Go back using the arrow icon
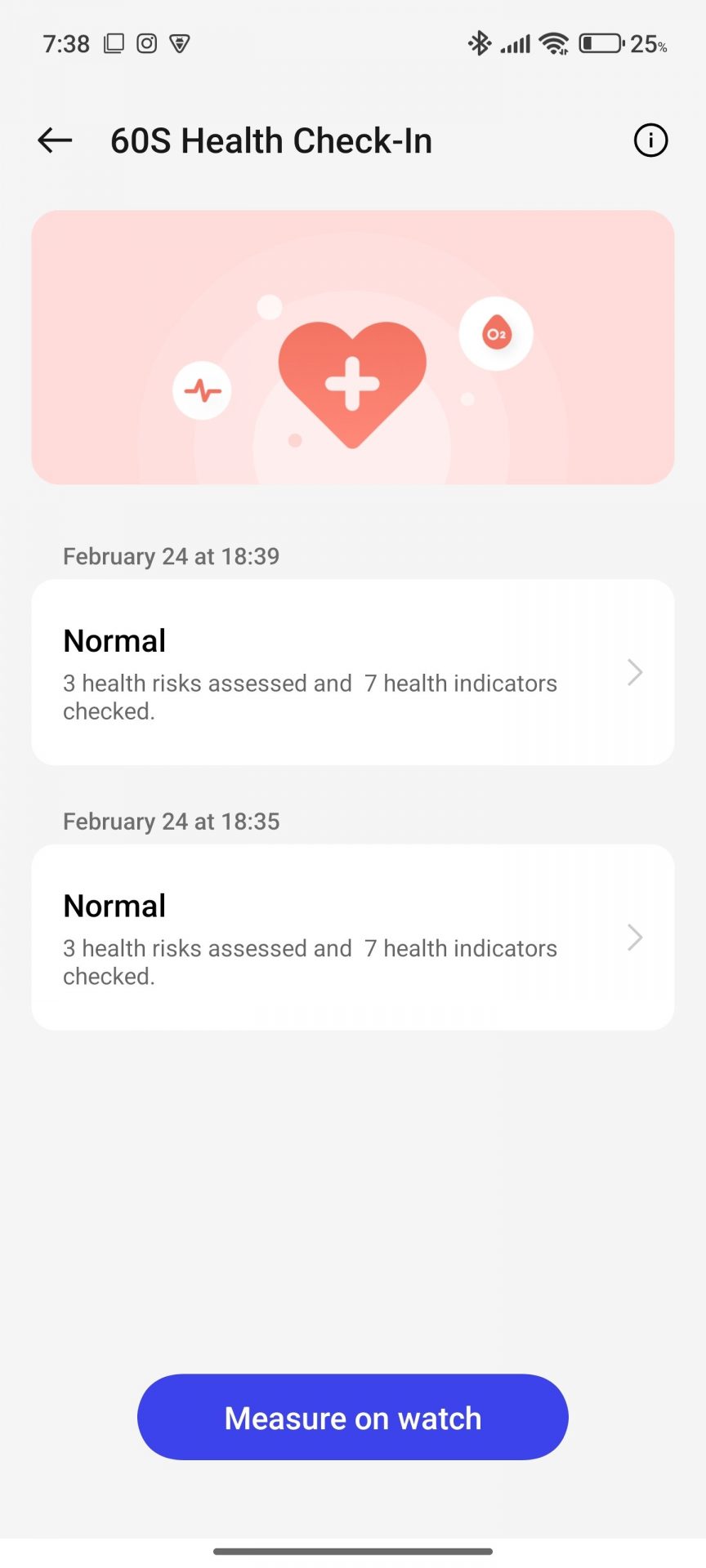The height and width of the screenshot is (1568, 706). (56, 140)
